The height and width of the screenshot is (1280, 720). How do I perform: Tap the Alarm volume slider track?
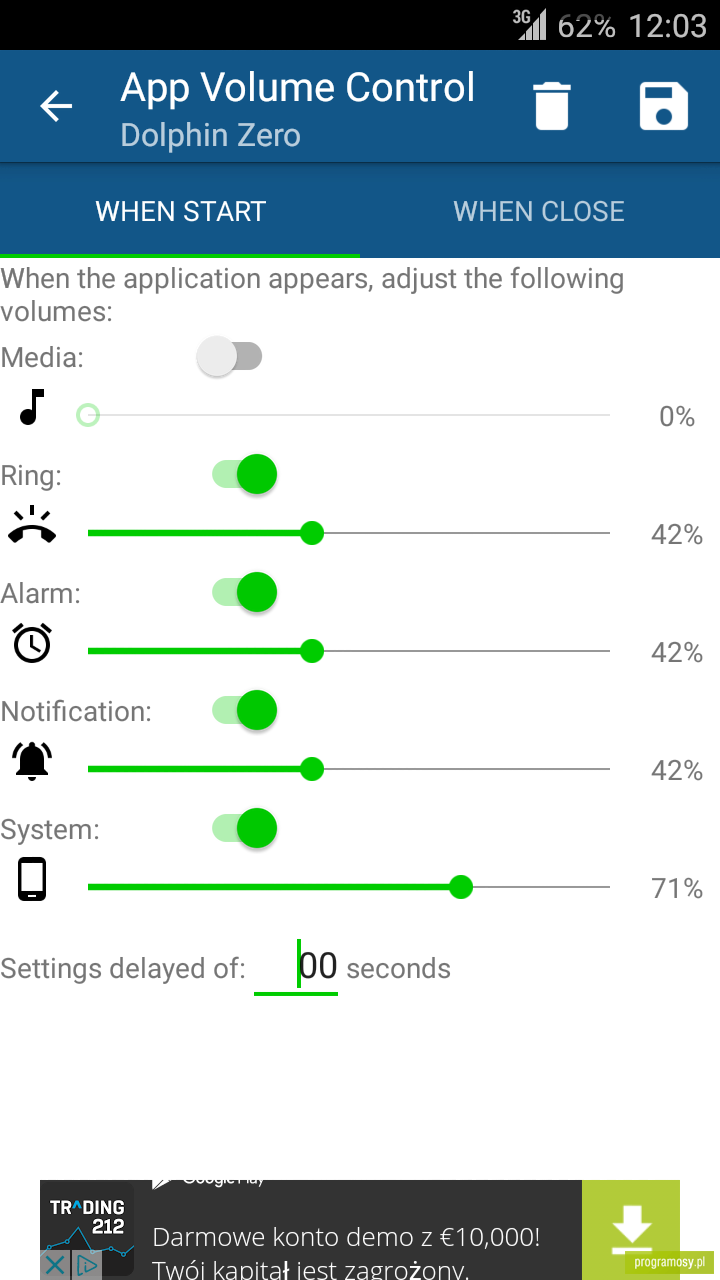click(x=349, y=651)
